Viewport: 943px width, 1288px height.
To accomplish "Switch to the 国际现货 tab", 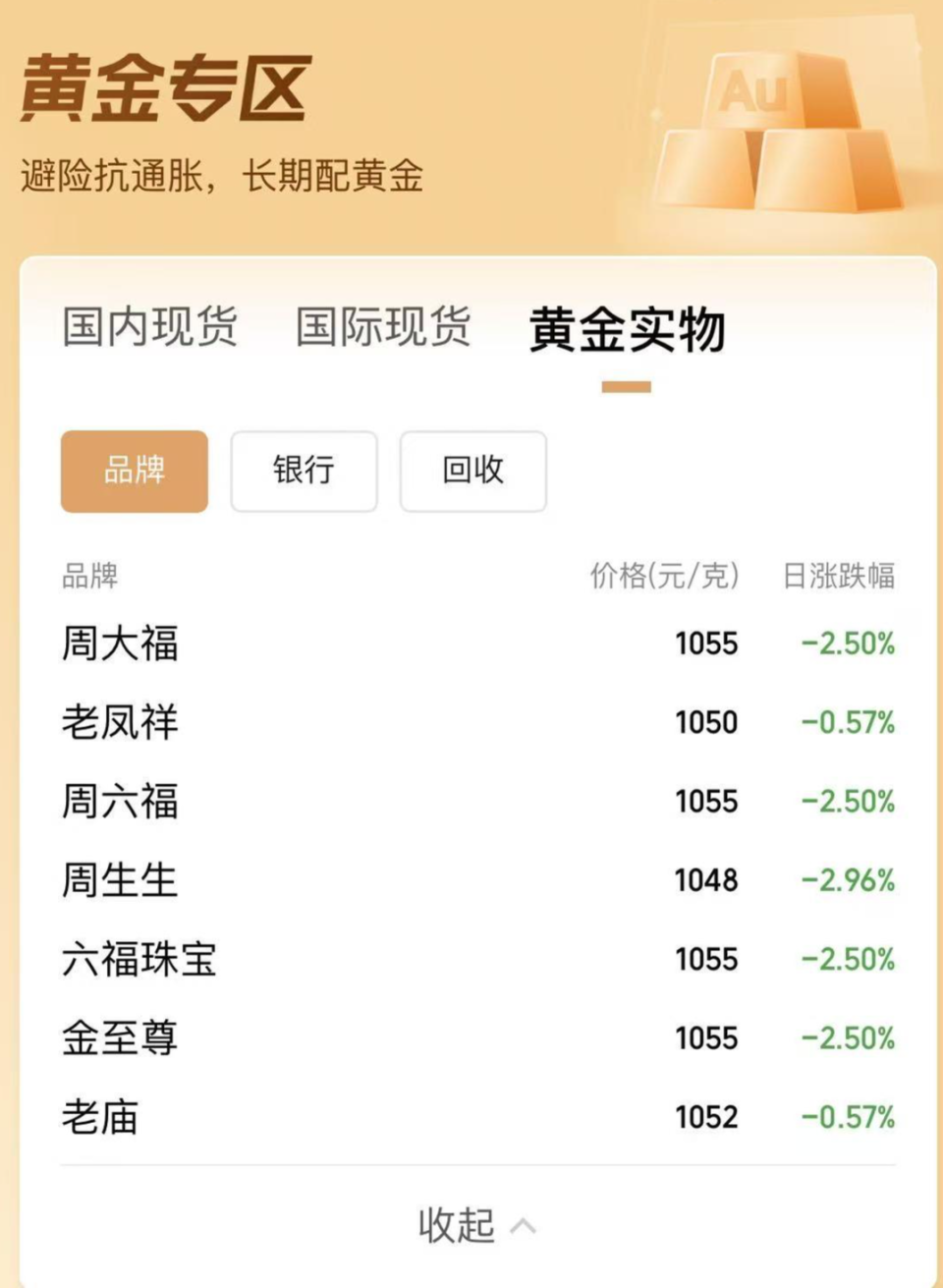I will click(x=381, y=330).
